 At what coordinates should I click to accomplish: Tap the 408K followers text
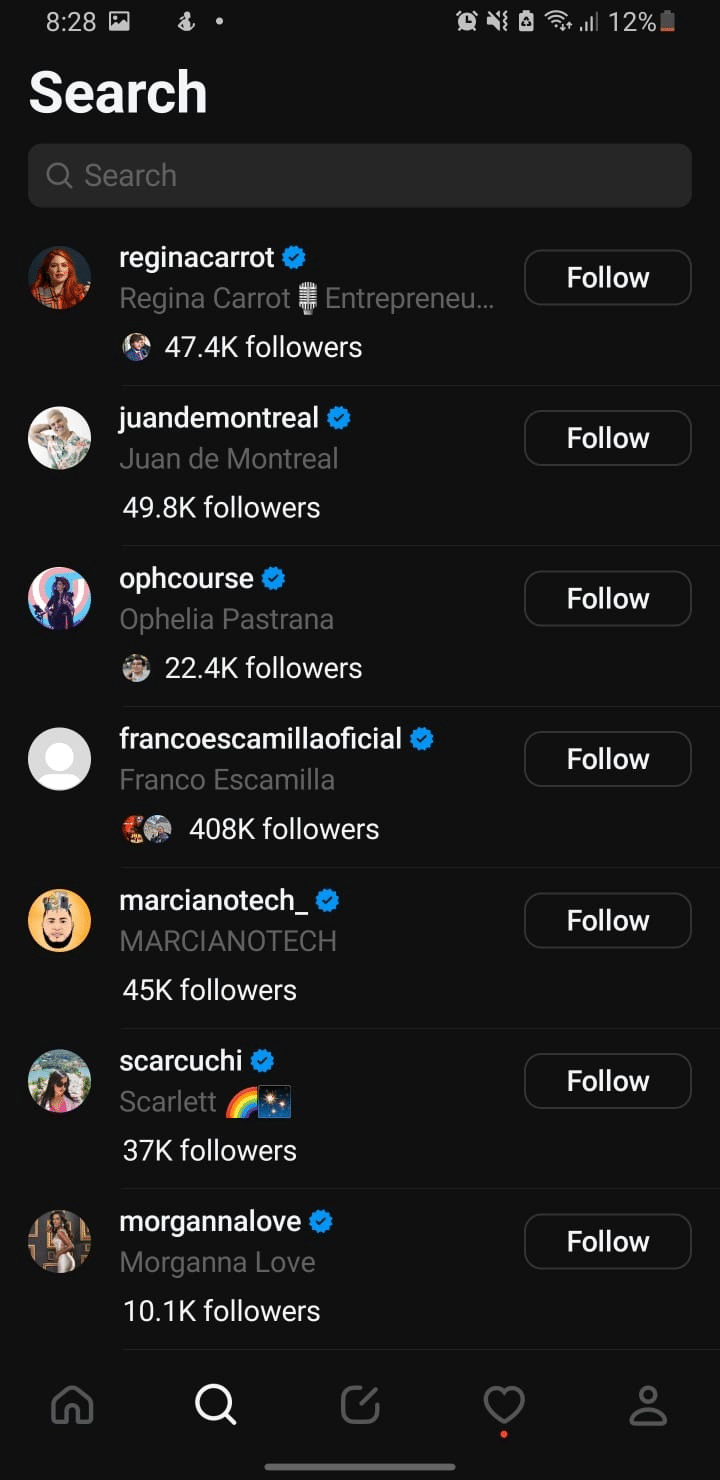click(x=283, y=828)
